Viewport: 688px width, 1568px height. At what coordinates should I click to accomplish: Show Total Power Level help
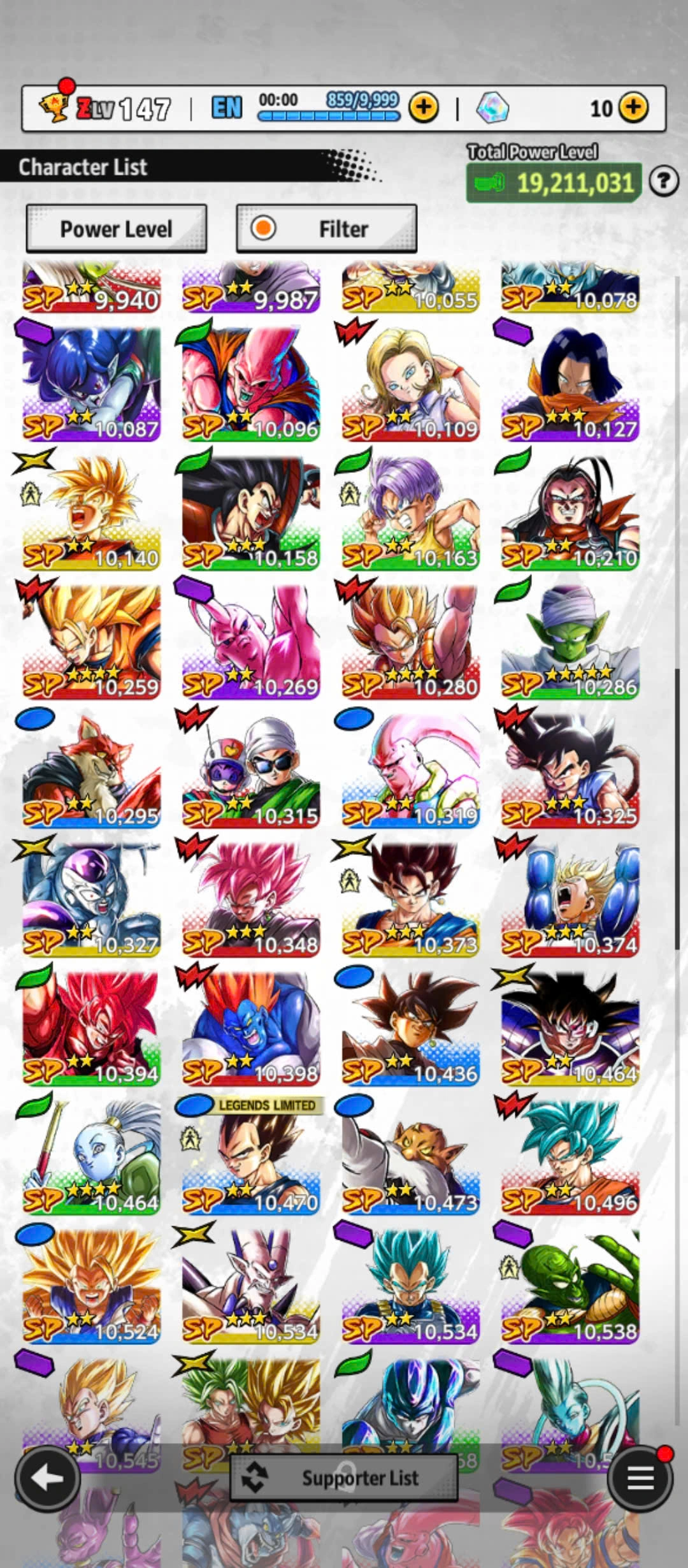pyautogui.click(x=663, y=182)
